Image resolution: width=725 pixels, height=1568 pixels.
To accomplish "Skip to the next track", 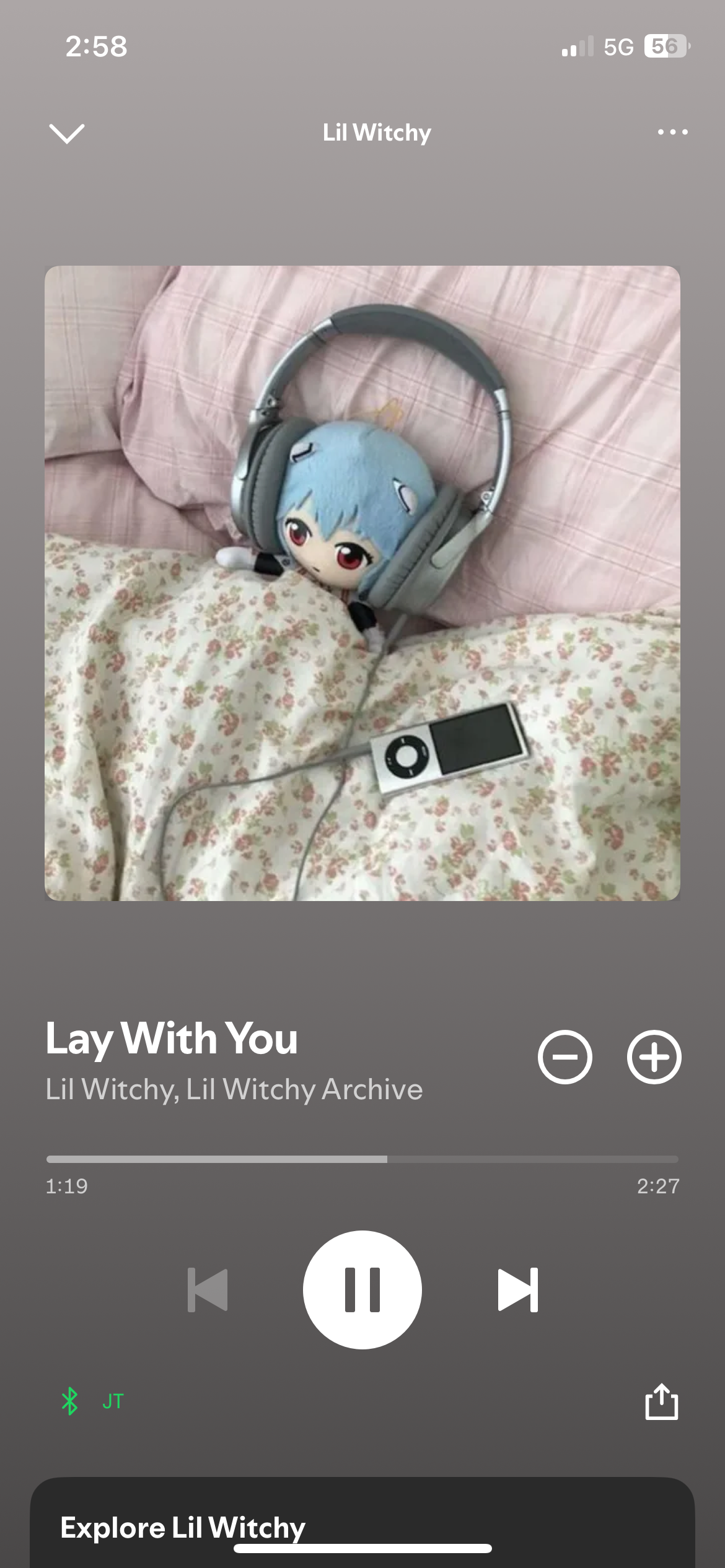I will click(x=518, y=1290).
